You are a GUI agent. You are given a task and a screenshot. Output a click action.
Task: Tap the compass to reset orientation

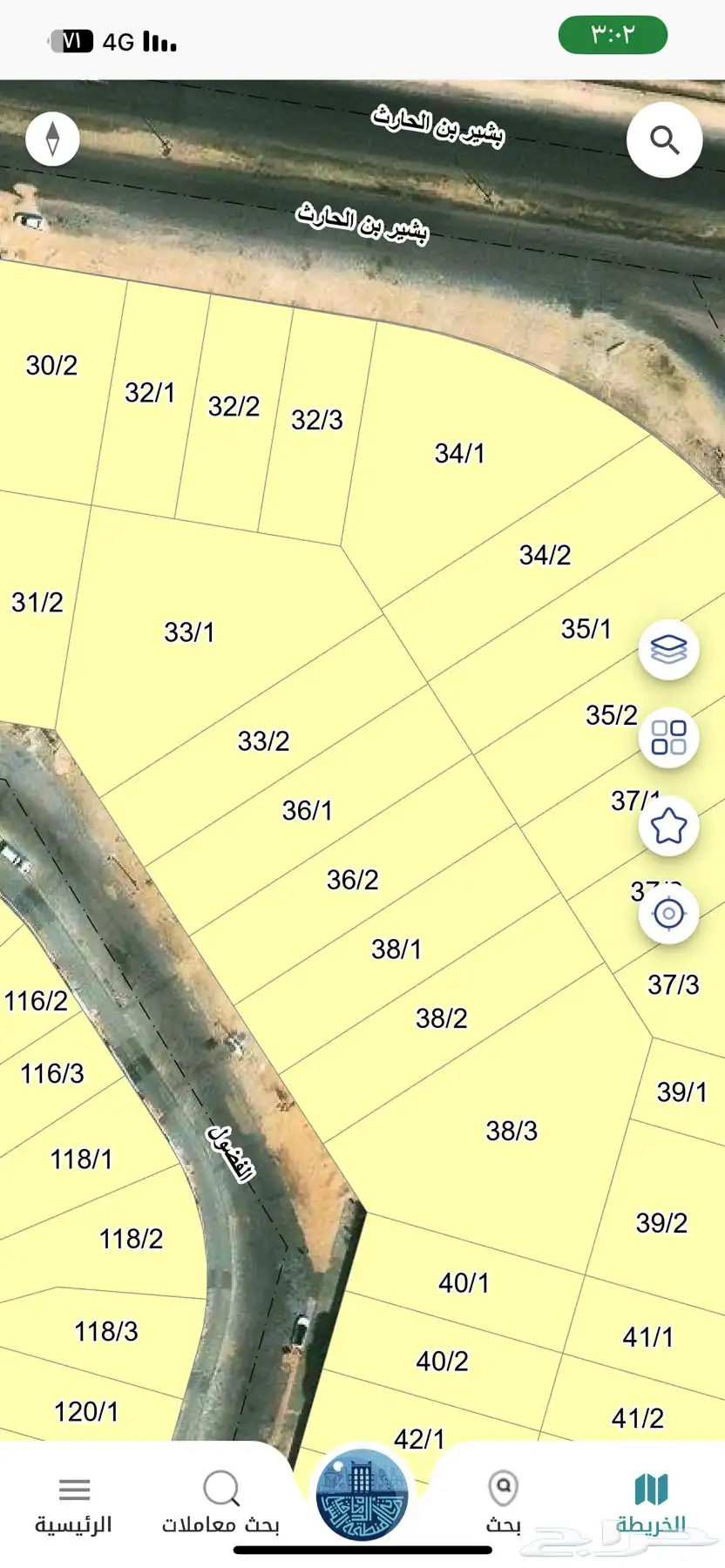pyautogui.click(x=52, y=139)
